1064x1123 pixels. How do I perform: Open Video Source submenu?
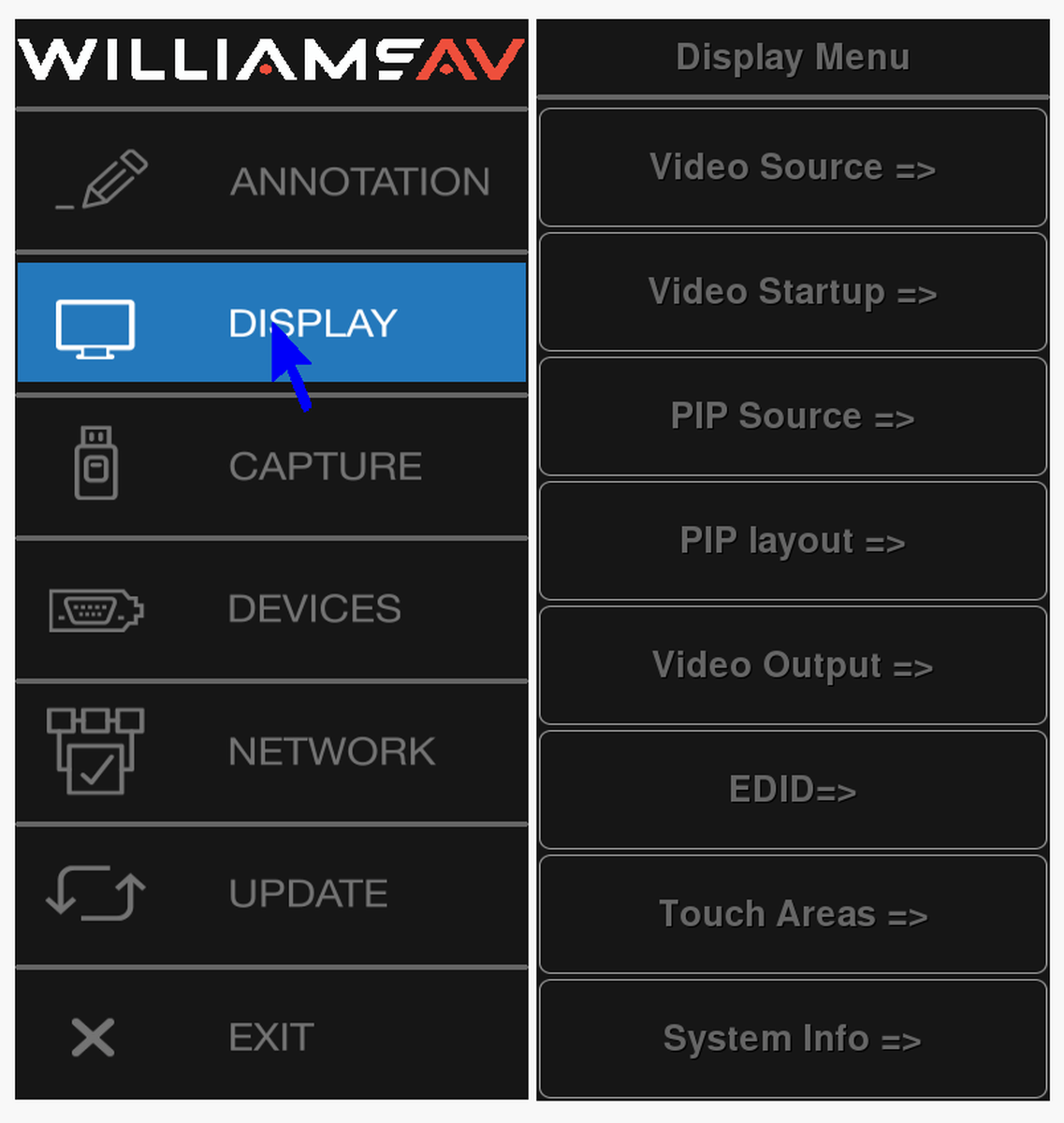(793, 168)
